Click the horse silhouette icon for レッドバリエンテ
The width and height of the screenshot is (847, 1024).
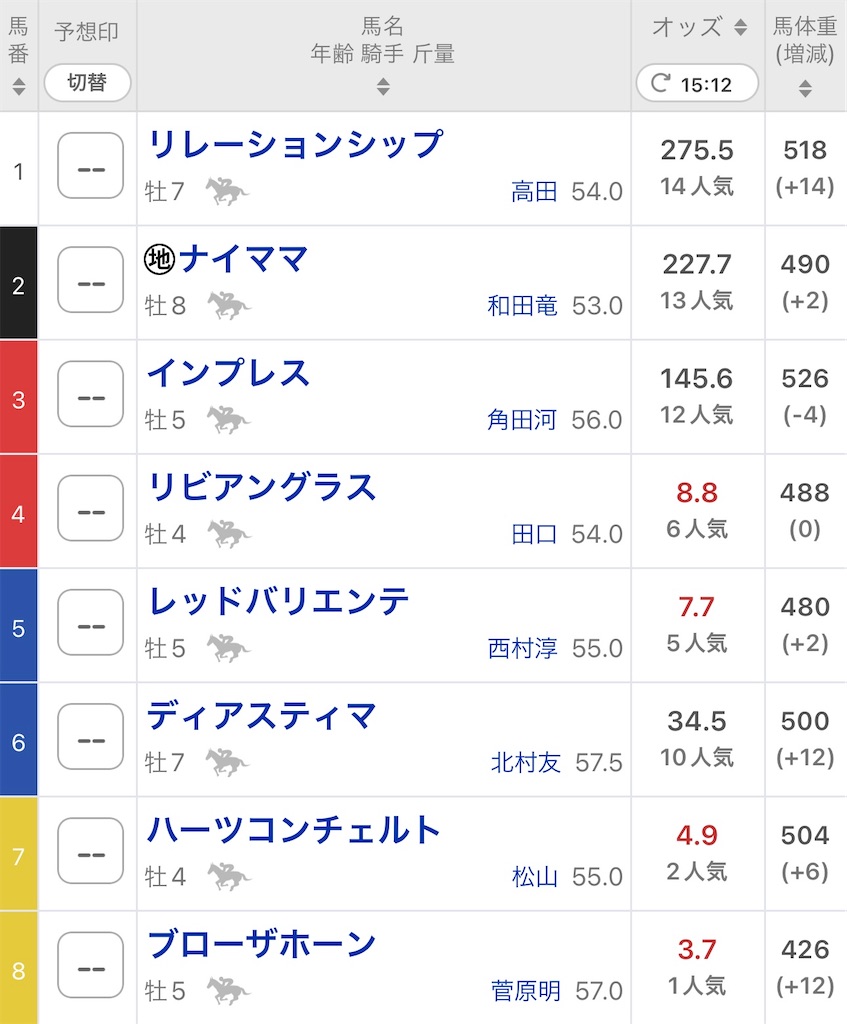226,648
